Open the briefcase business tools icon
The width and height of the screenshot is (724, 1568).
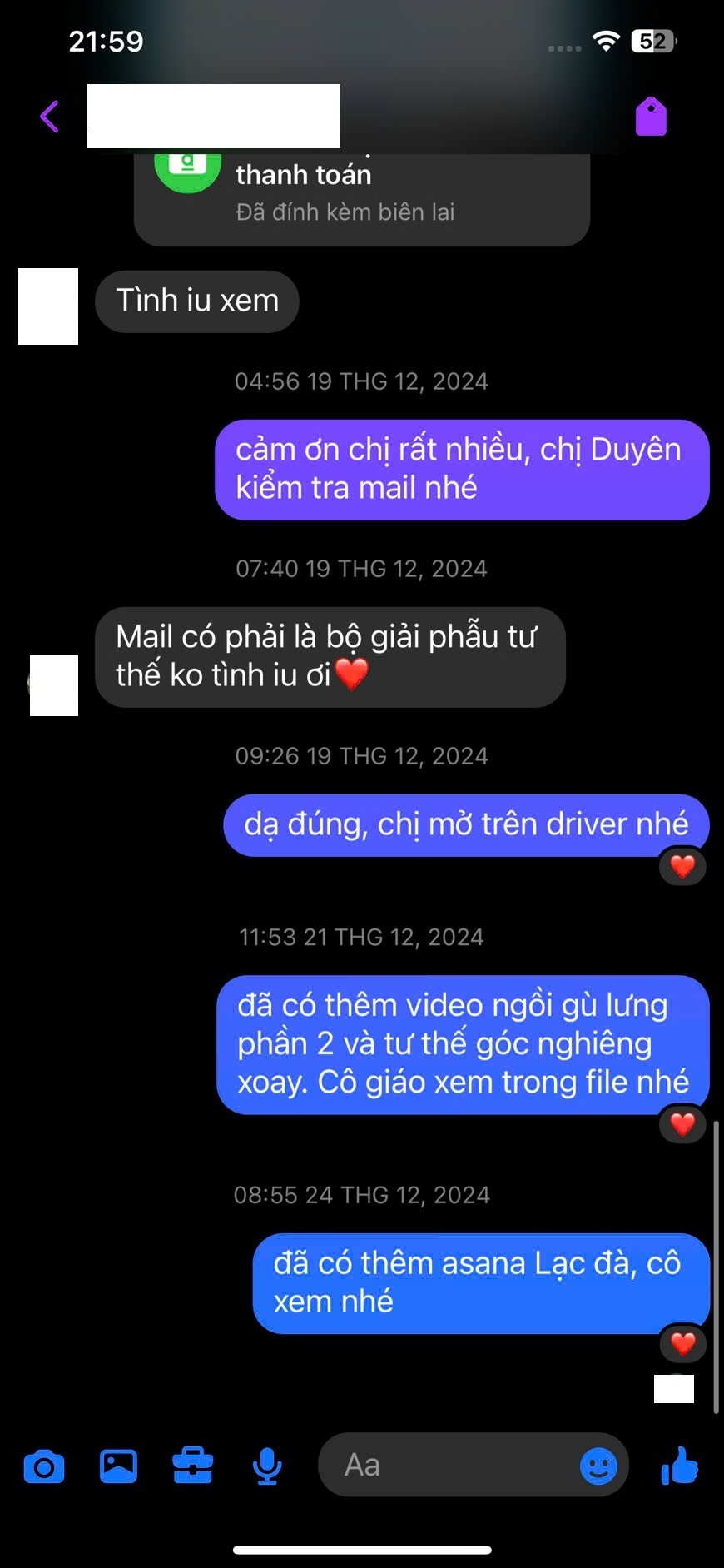(192, 1466)
